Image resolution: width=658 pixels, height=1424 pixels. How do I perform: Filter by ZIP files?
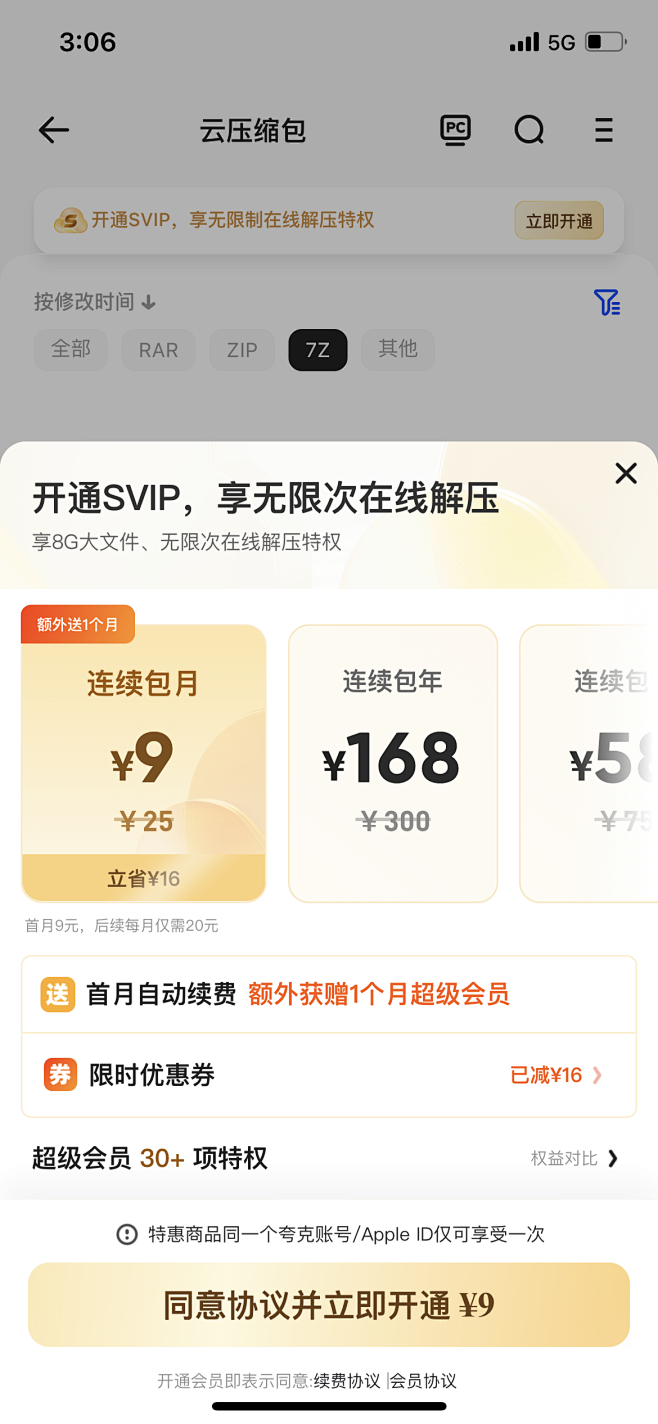coord(242,350)
